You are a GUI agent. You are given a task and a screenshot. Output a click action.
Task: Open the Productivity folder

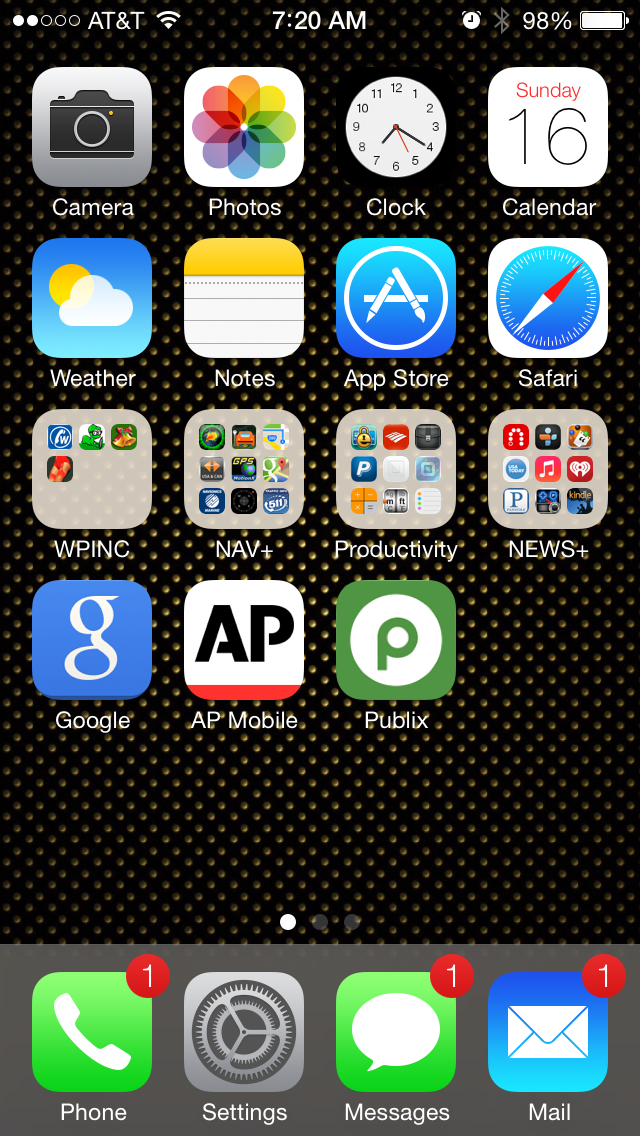[396, 469]
